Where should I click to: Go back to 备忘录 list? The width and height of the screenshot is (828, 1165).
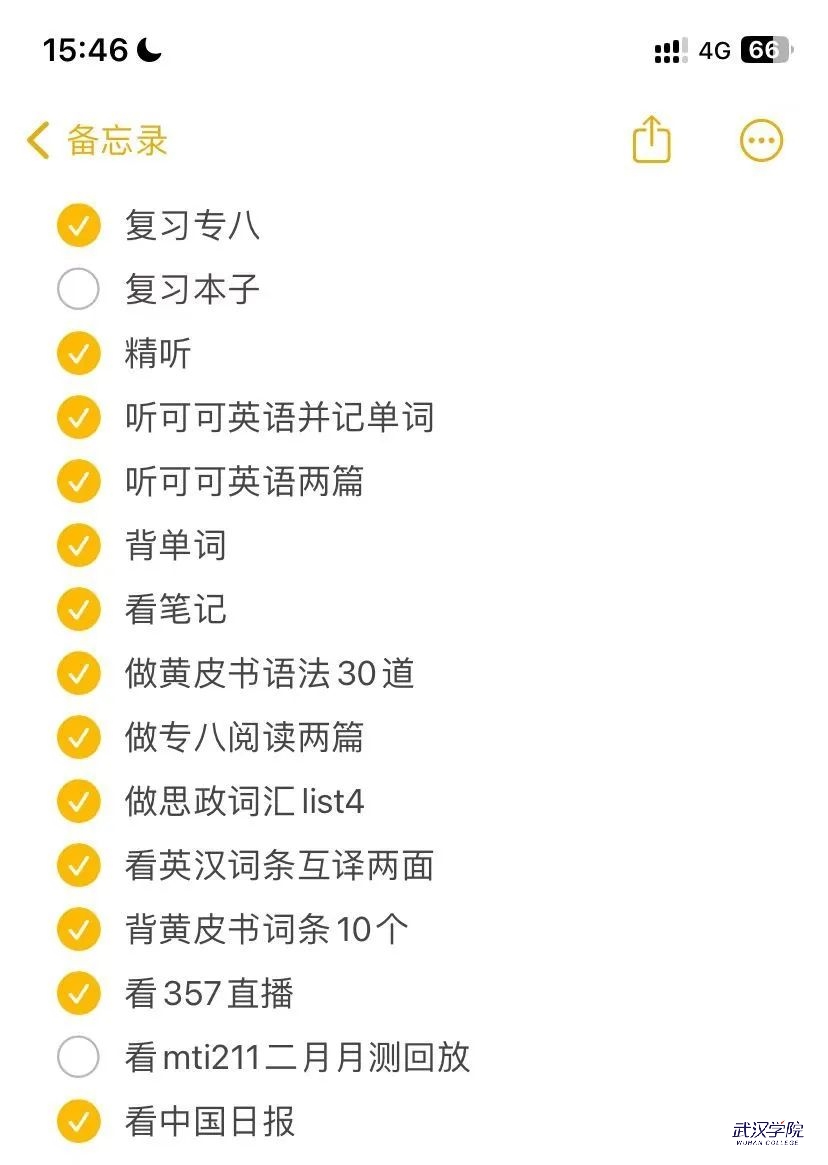[96, 141]
